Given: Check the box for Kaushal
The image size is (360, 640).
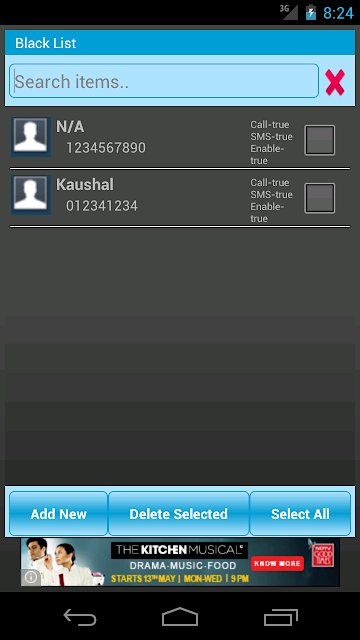Looking at the screenshot, I should click(x=320, y=198).
